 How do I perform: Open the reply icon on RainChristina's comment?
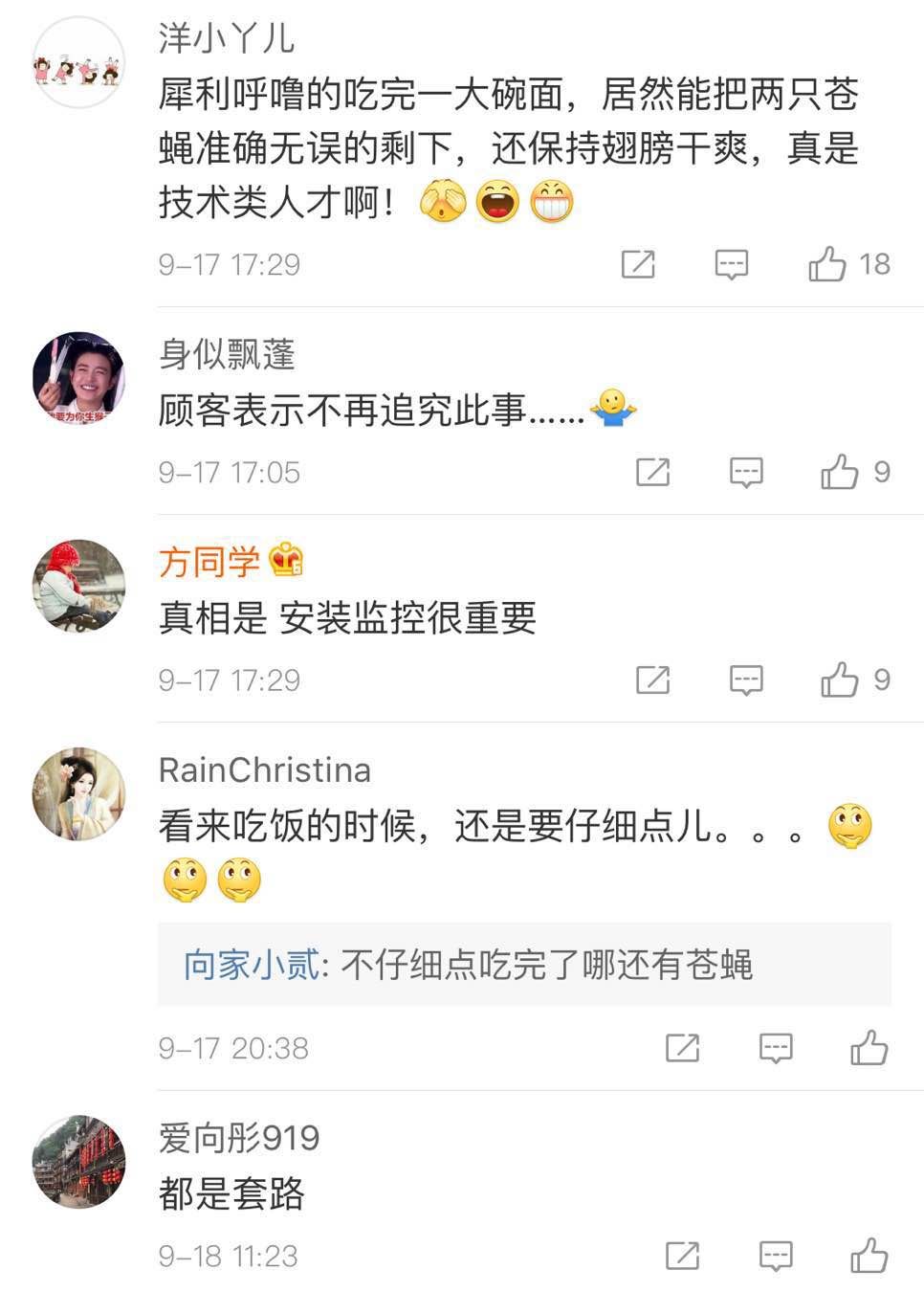tap(774, 1048)
